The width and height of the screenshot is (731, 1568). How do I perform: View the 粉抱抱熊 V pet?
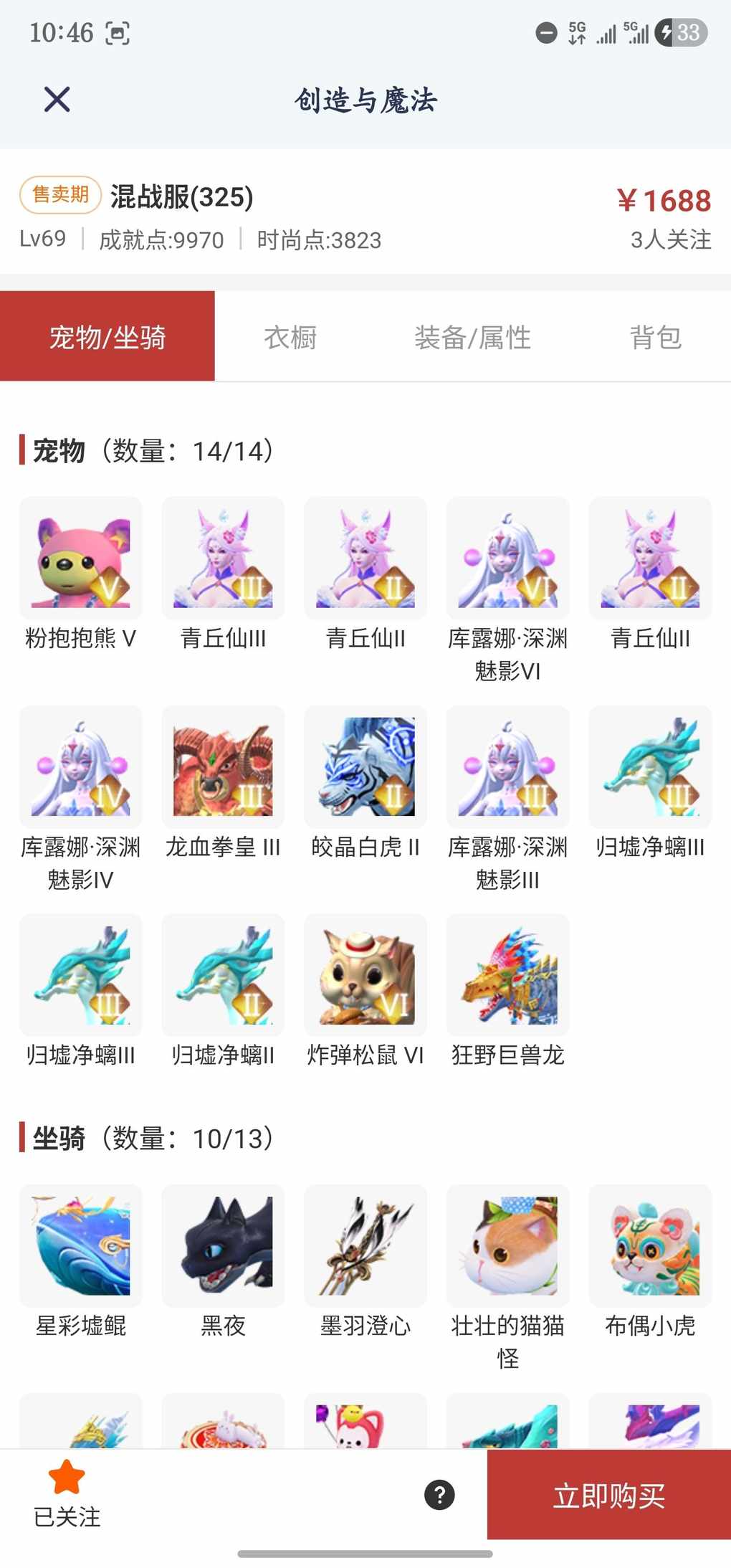(x=80, y=559)
